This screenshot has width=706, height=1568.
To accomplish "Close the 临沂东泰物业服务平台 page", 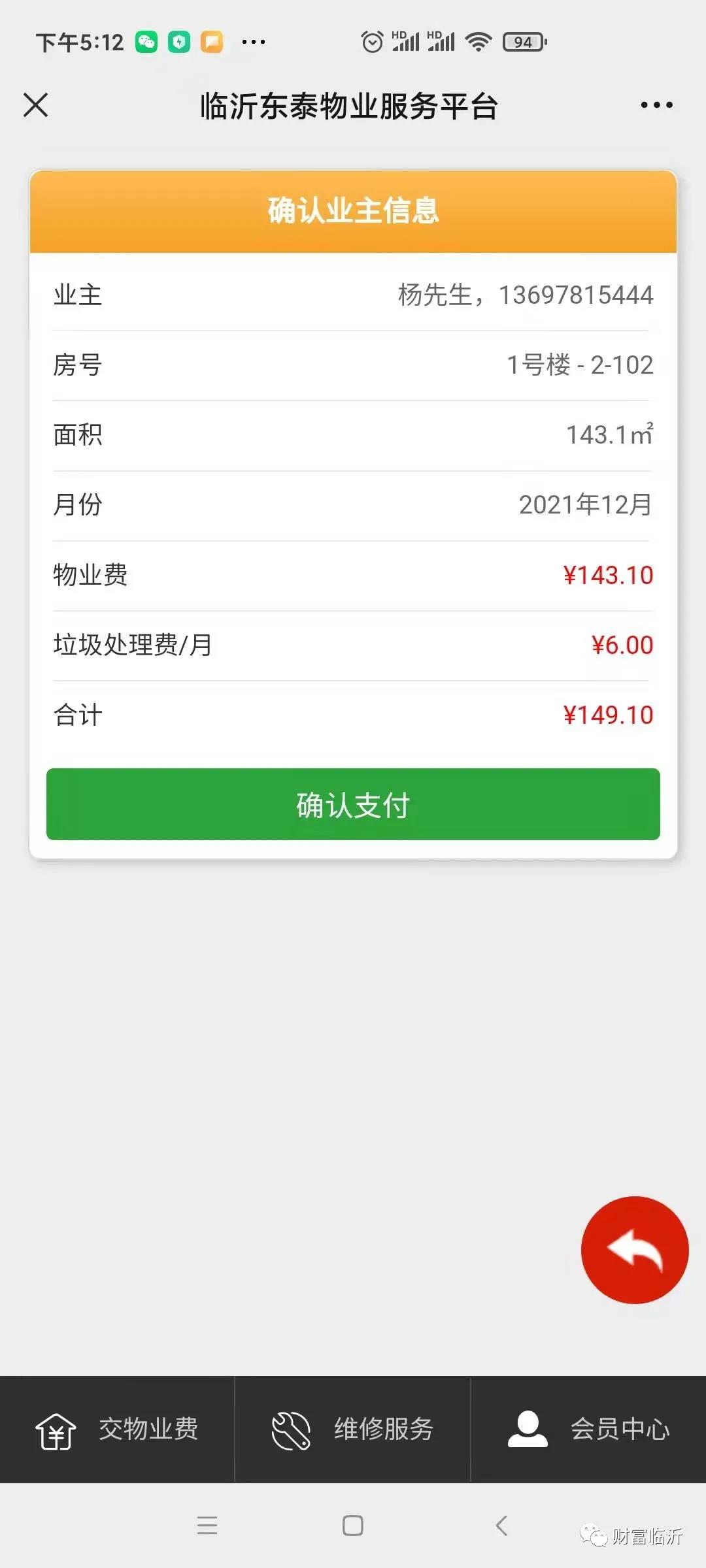I will pyautogui.click(x=35, y=105).
